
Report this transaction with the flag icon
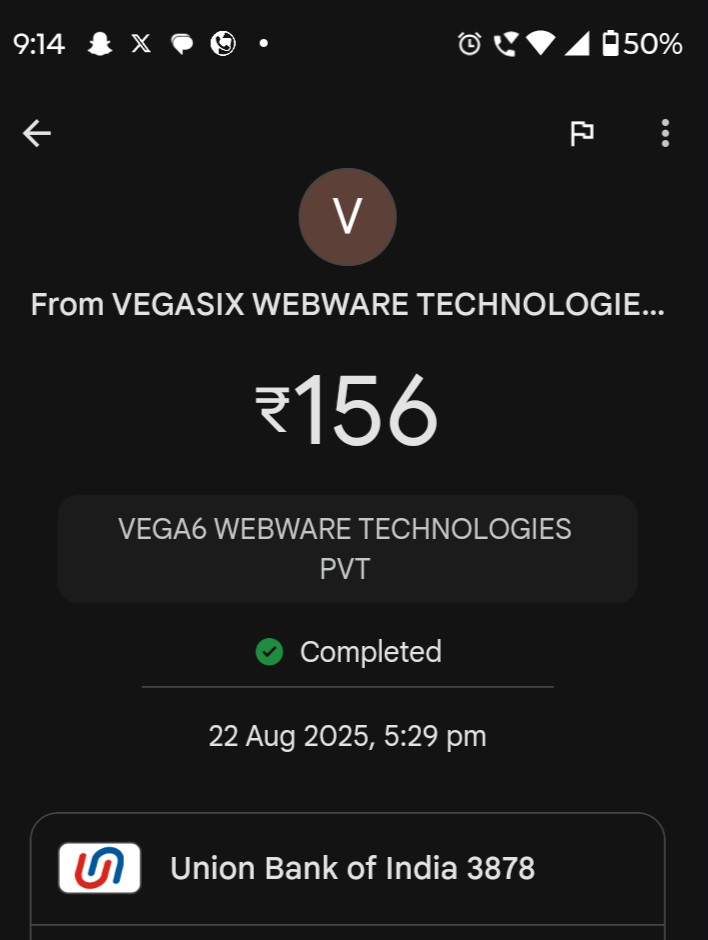pyautogui.click(x=582, y=133)
